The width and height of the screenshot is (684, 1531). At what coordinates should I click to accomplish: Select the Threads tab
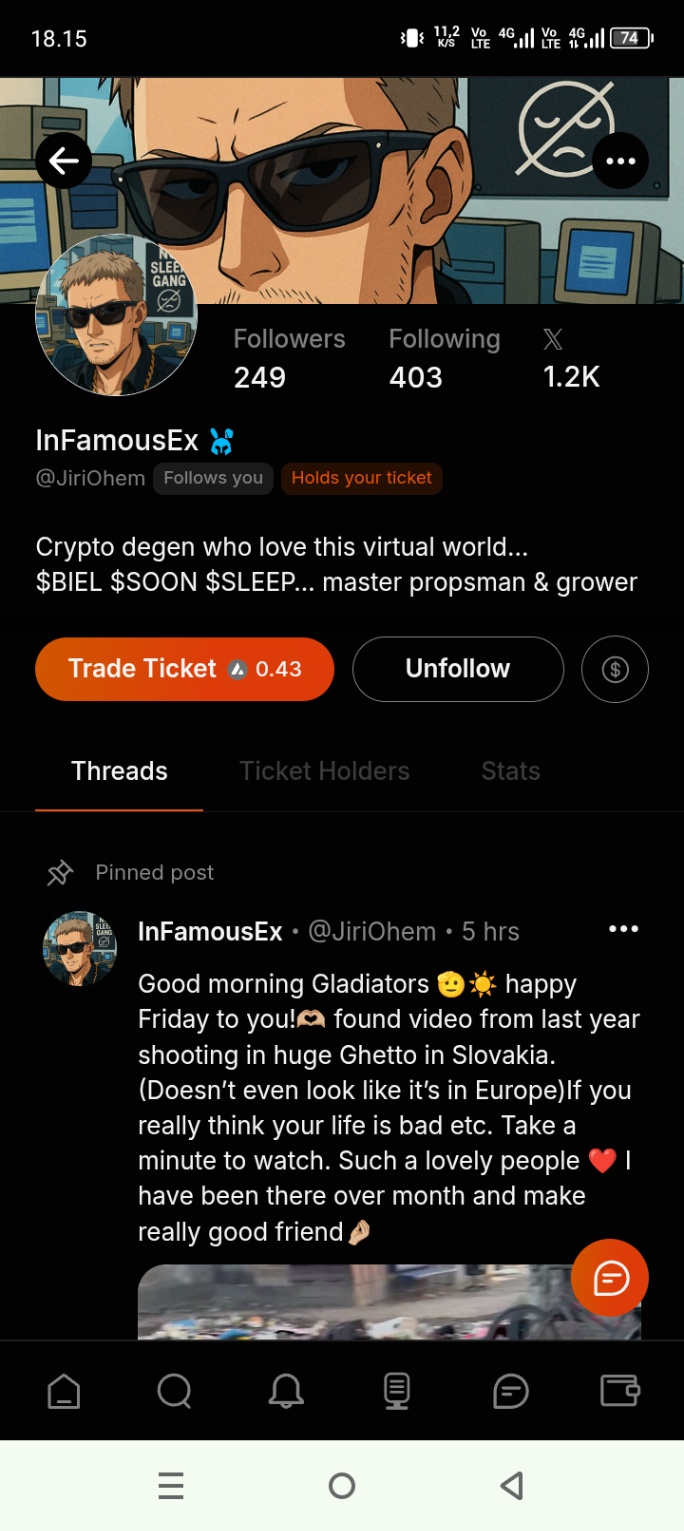click(x=119, y=771)
